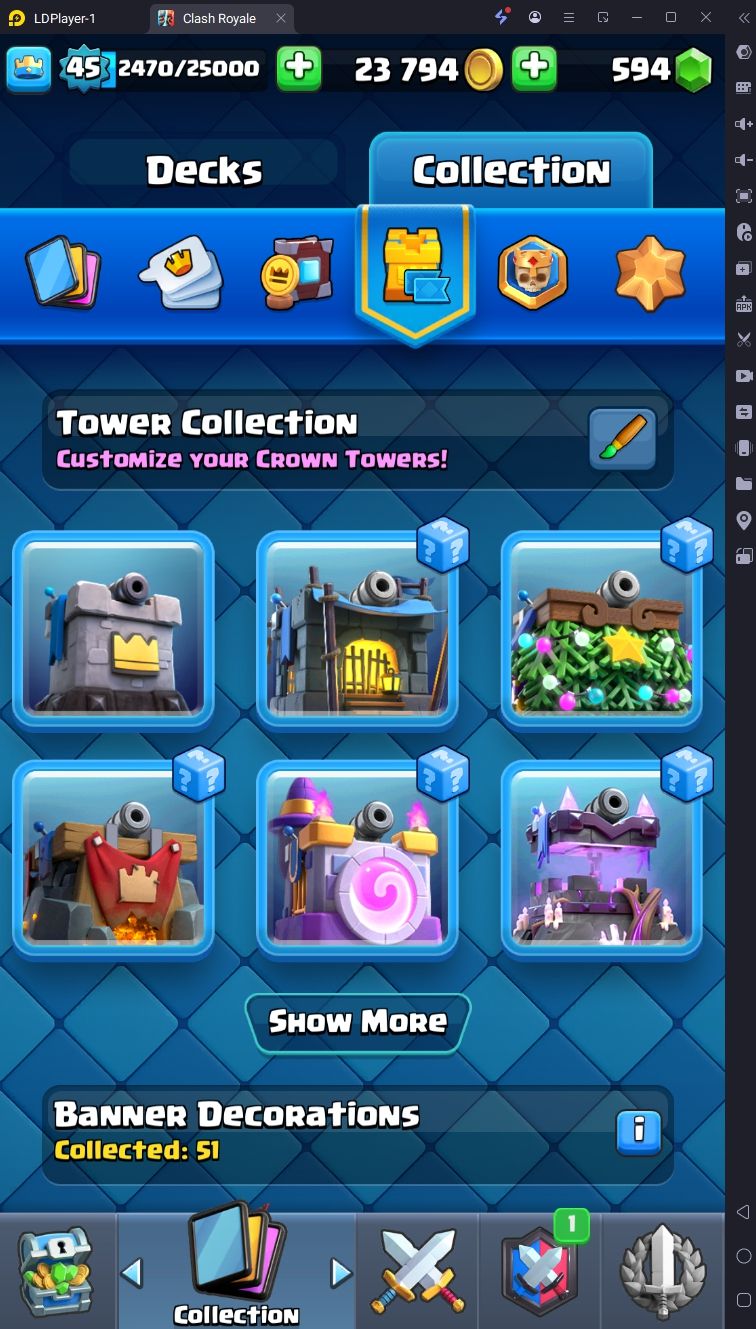Open the emotes collection sub-tab

tap(181, 273)
